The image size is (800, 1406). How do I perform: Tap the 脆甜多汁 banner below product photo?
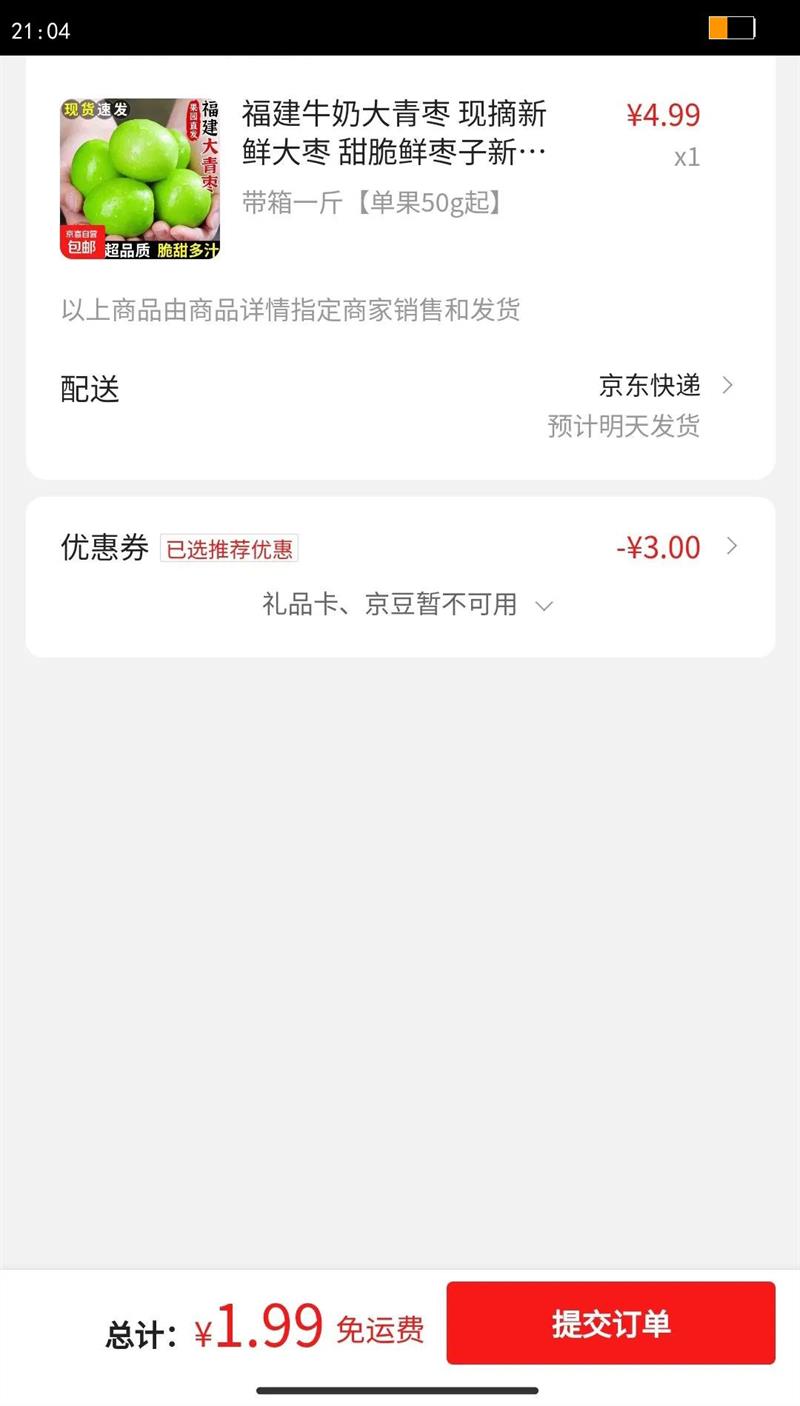[x=188, y=250]
